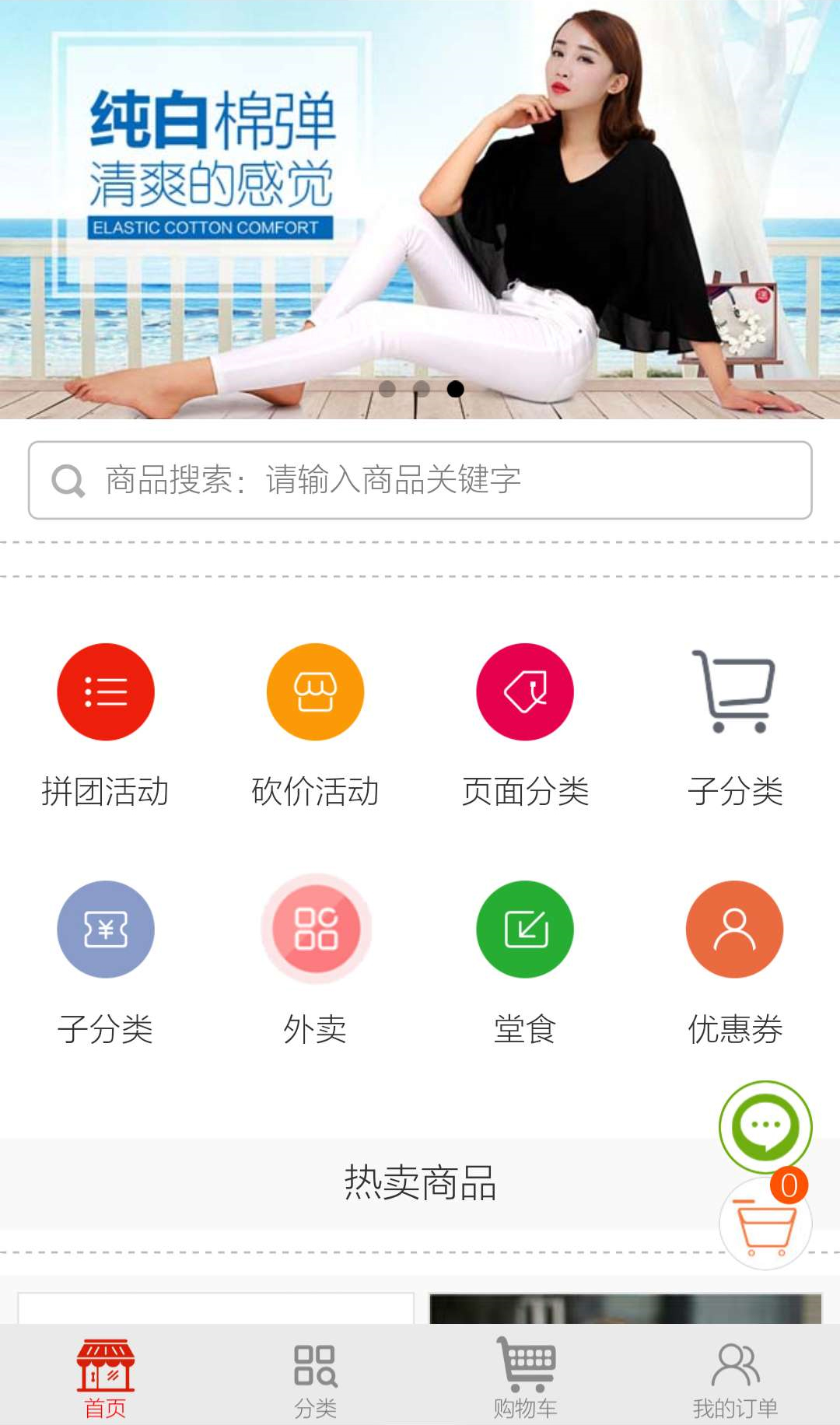The width and height of the screenshot is (840, 1425).
Task: Open the 纯白棉弹 promotional banner
Action: click(420, 210)
